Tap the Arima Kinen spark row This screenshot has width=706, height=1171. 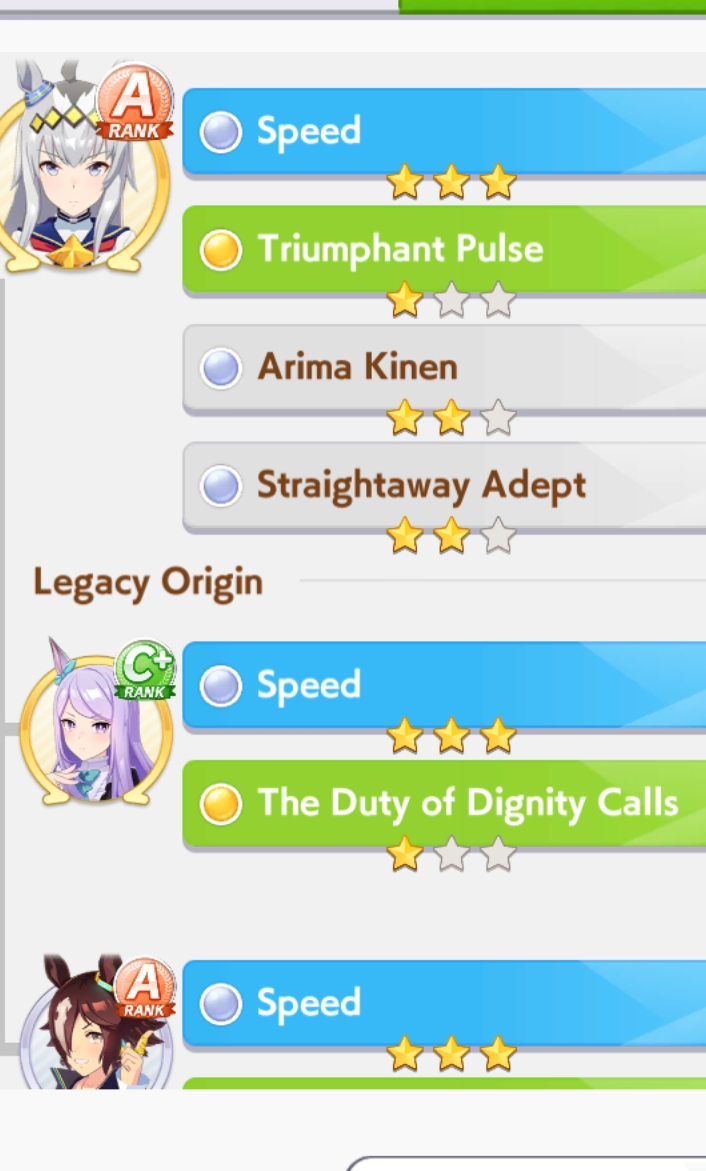pos(443,367)
